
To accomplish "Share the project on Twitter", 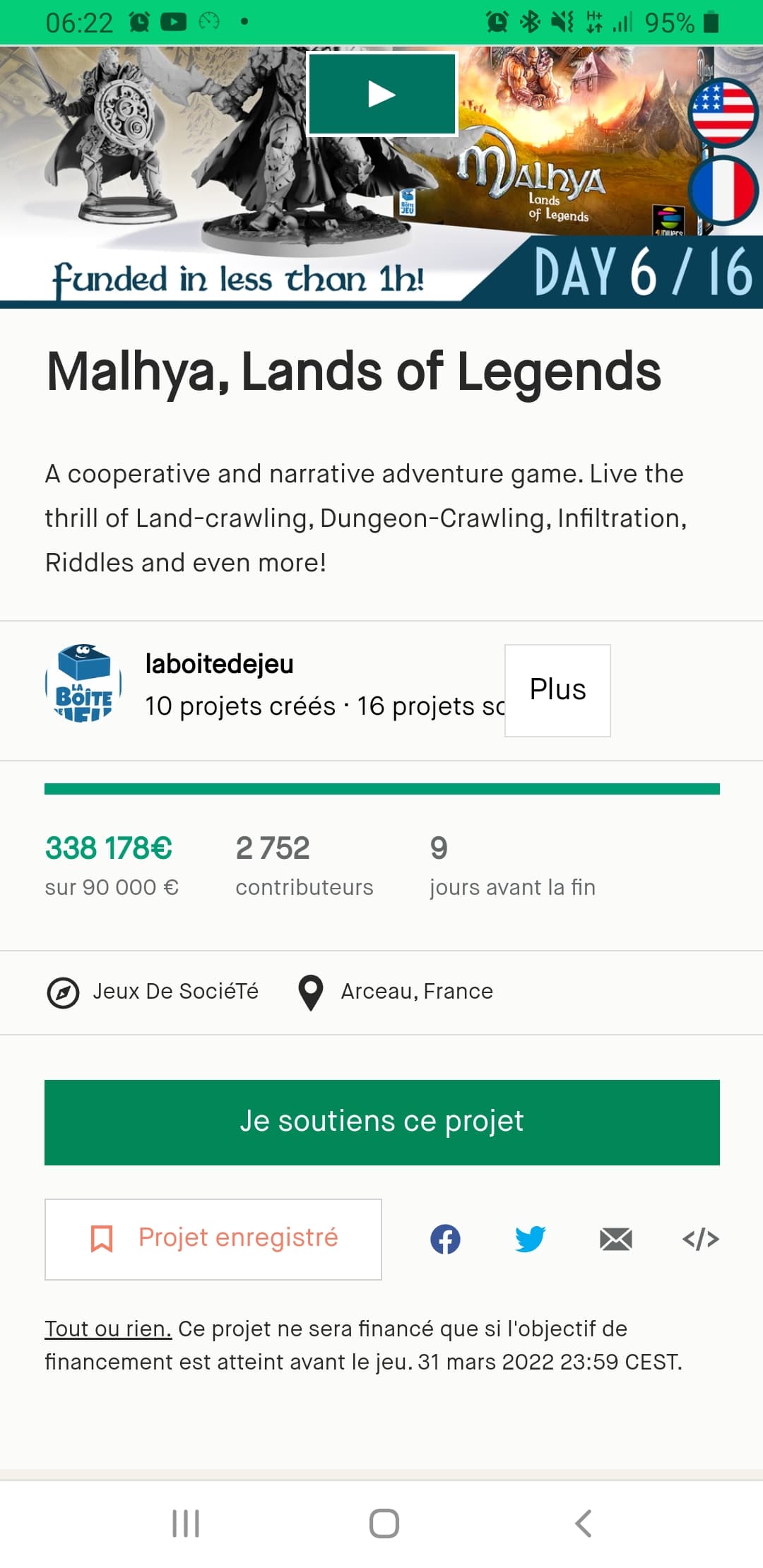I will click(x=531, y=1239).
